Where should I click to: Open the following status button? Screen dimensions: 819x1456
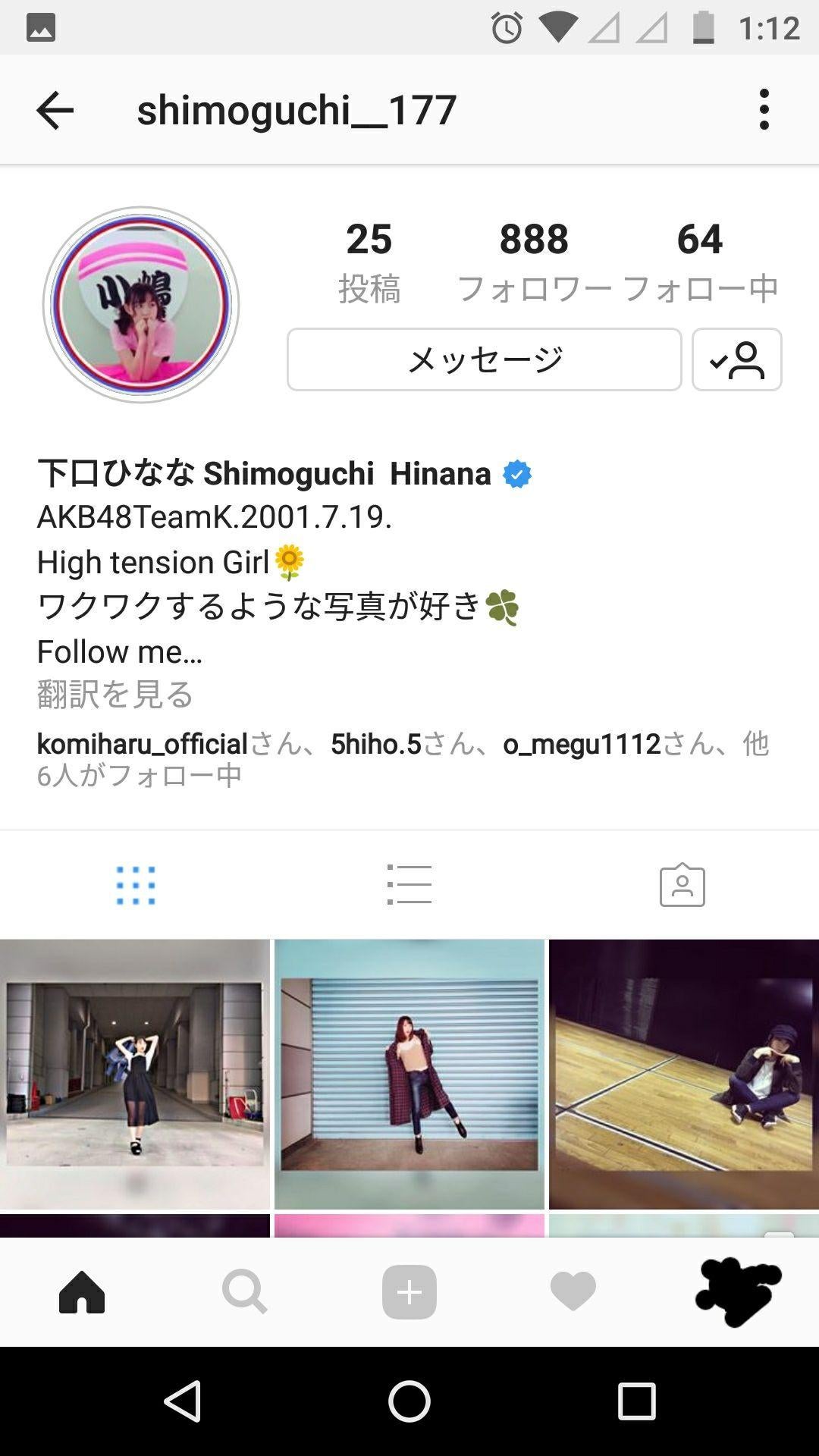click(736, 359)
